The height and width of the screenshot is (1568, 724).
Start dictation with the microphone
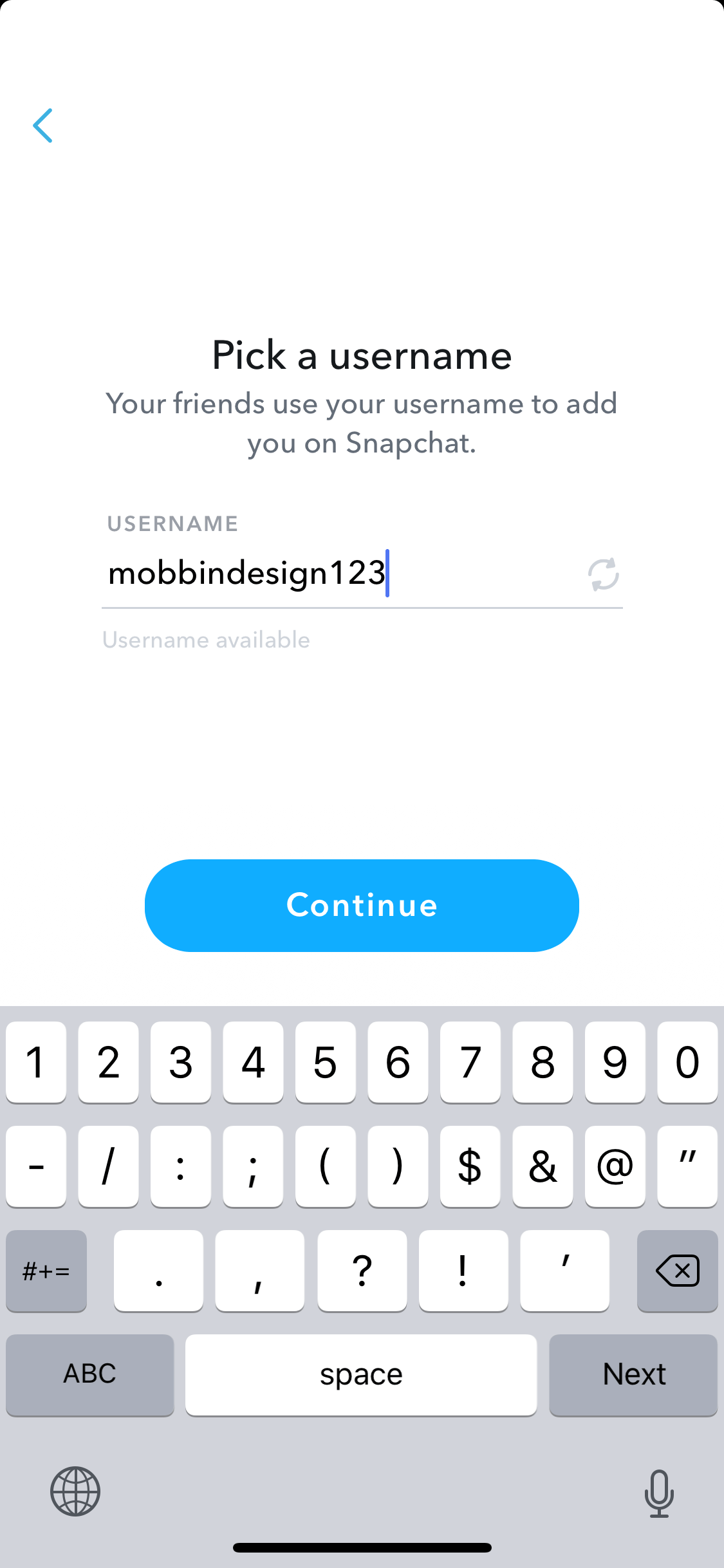coord(659,1493)
